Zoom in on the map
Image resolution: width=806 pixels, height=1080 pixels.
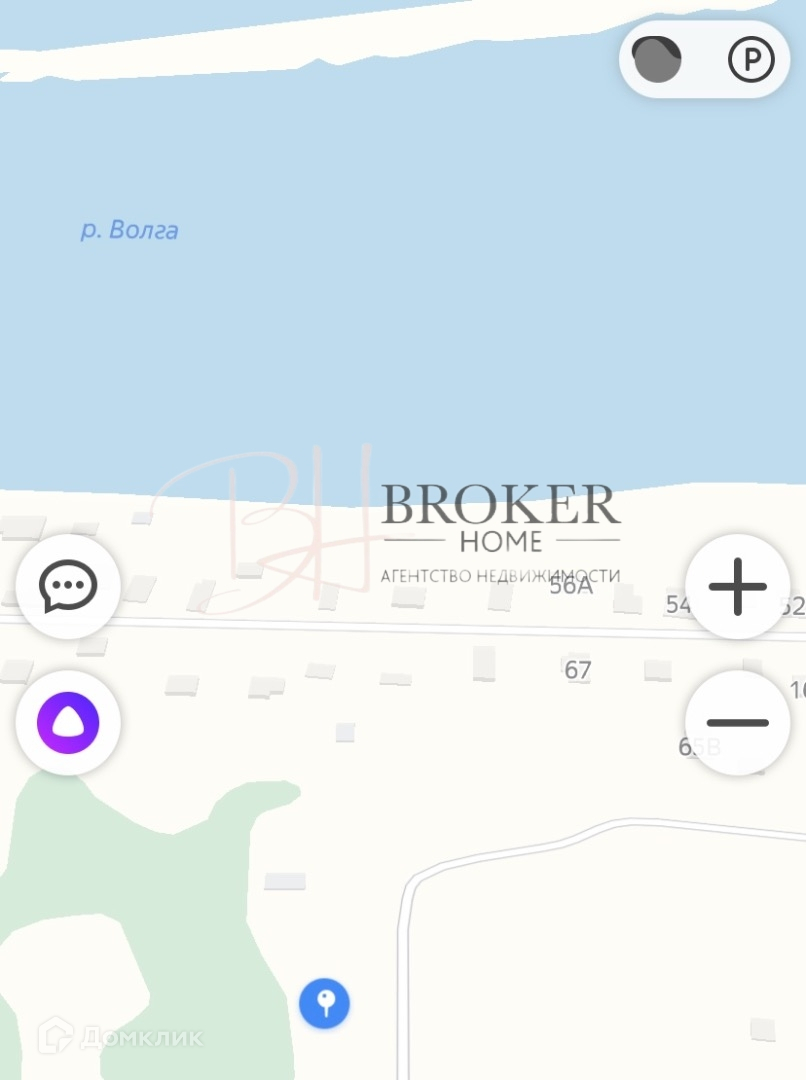tap(737, 587)
